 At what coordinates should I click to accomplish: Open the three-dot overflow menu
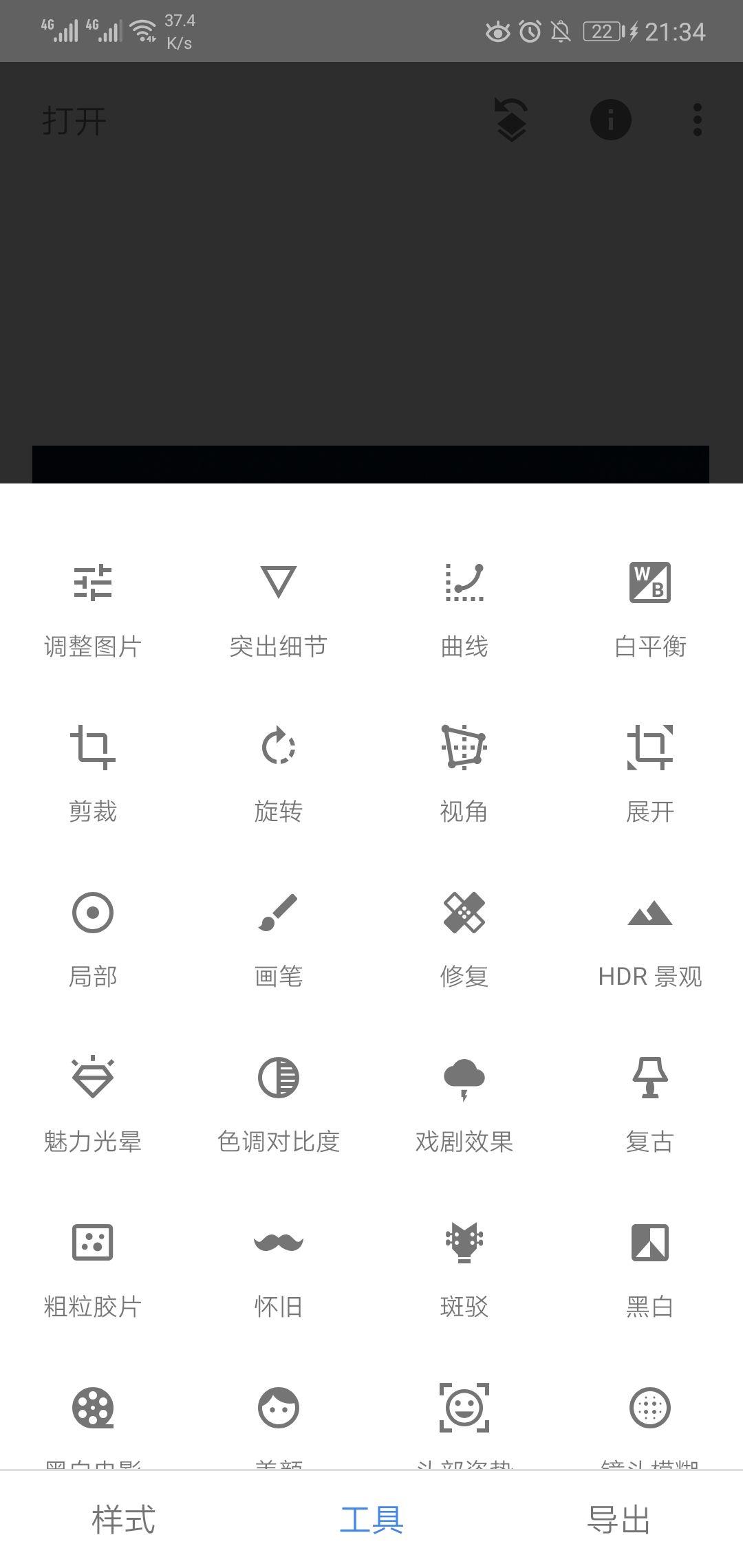[x=697, y=120]
